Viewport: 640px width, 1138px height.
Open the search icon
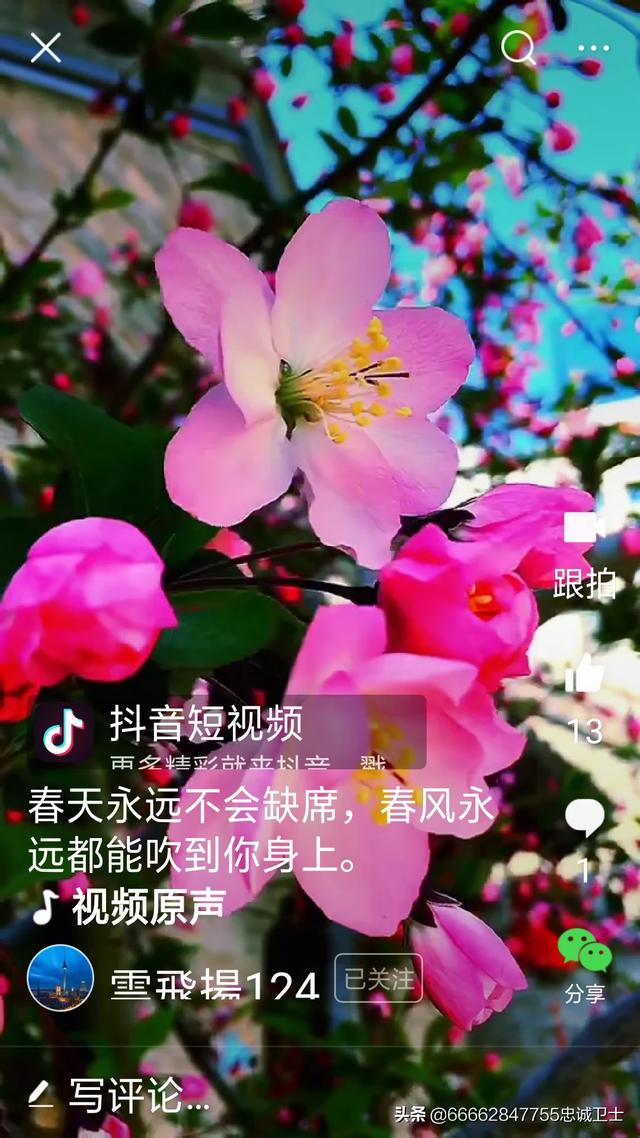(x=518, y=47)
